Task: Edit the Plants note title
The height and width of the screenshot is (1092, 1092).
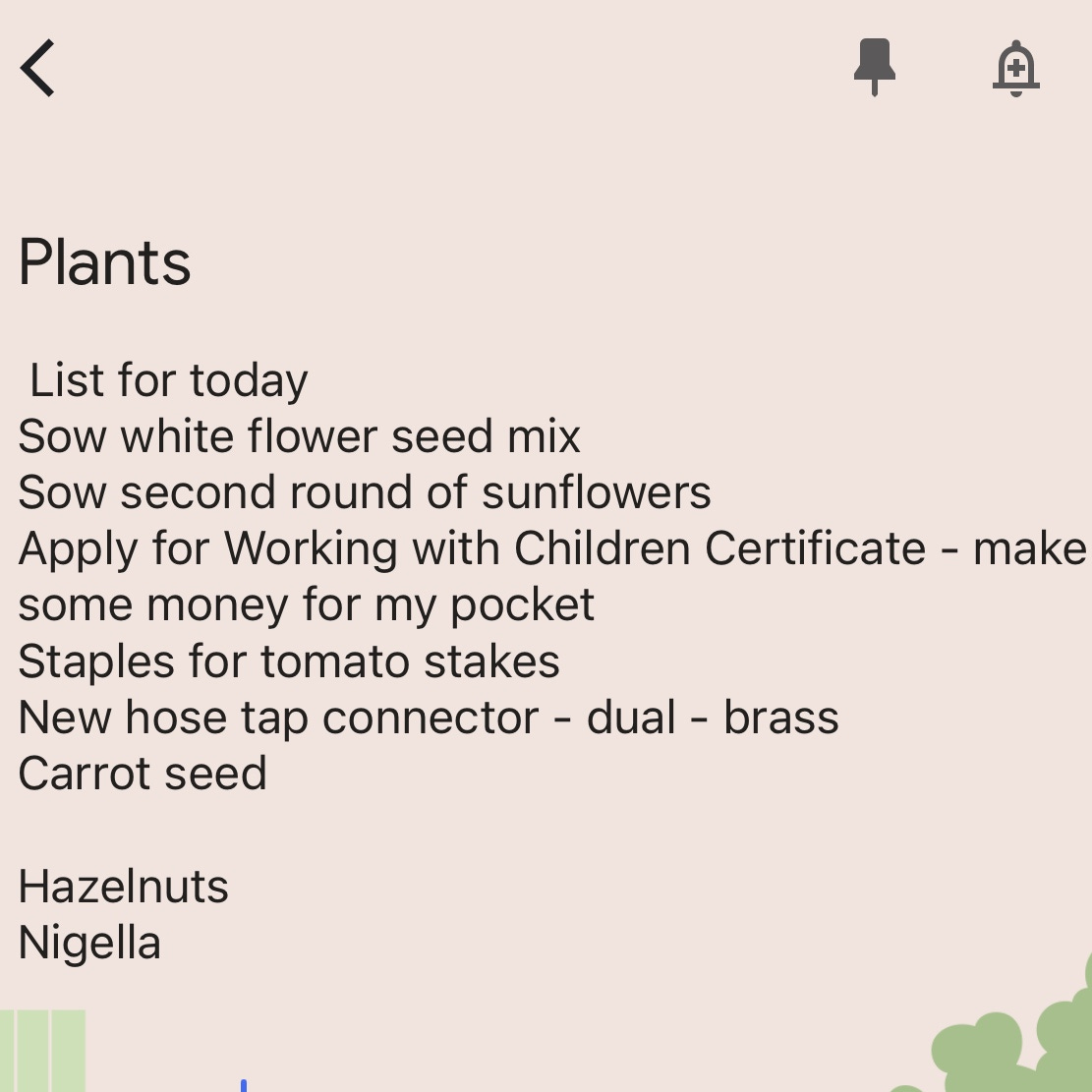Action: point(105,262)
